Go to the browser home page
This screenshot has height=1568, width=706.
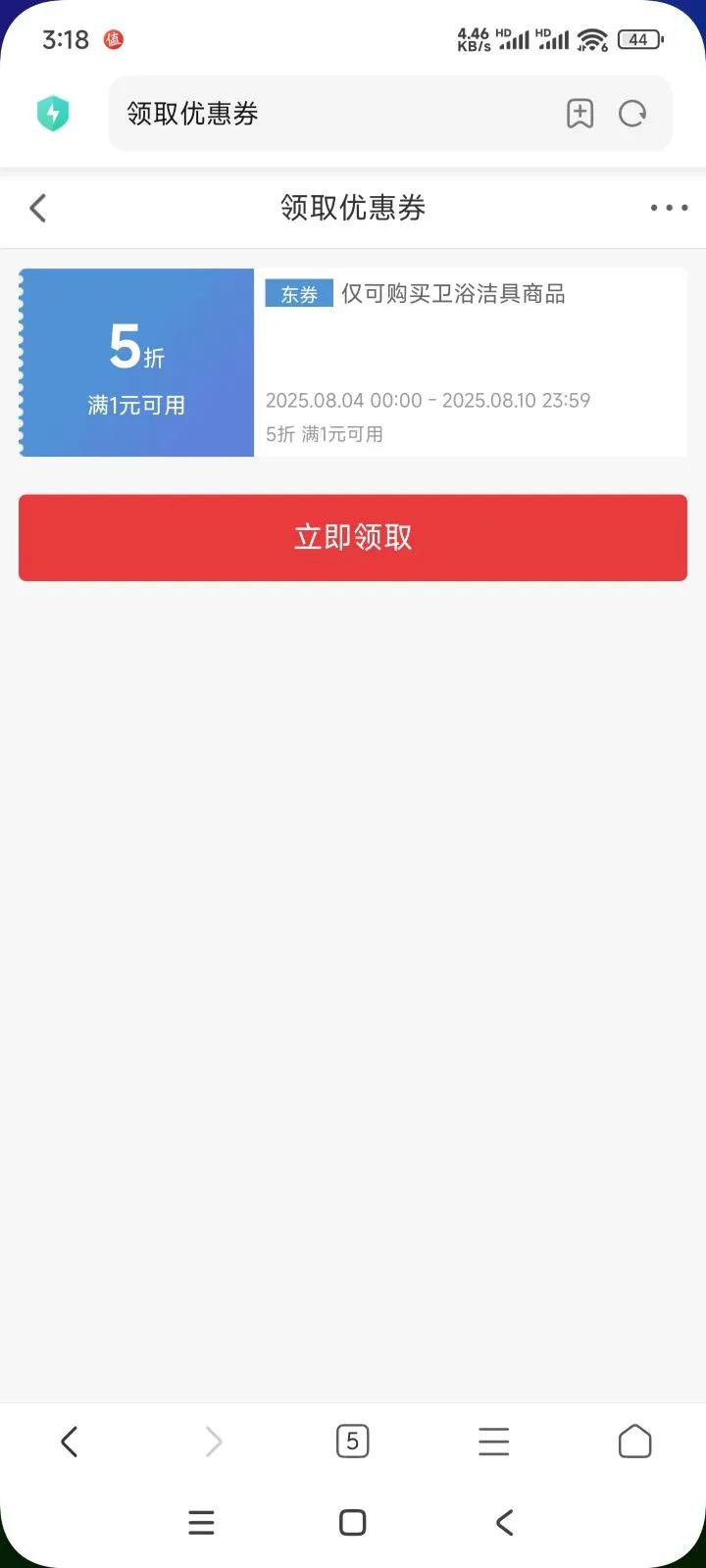pyautogui.click(x=634, y=1442)
